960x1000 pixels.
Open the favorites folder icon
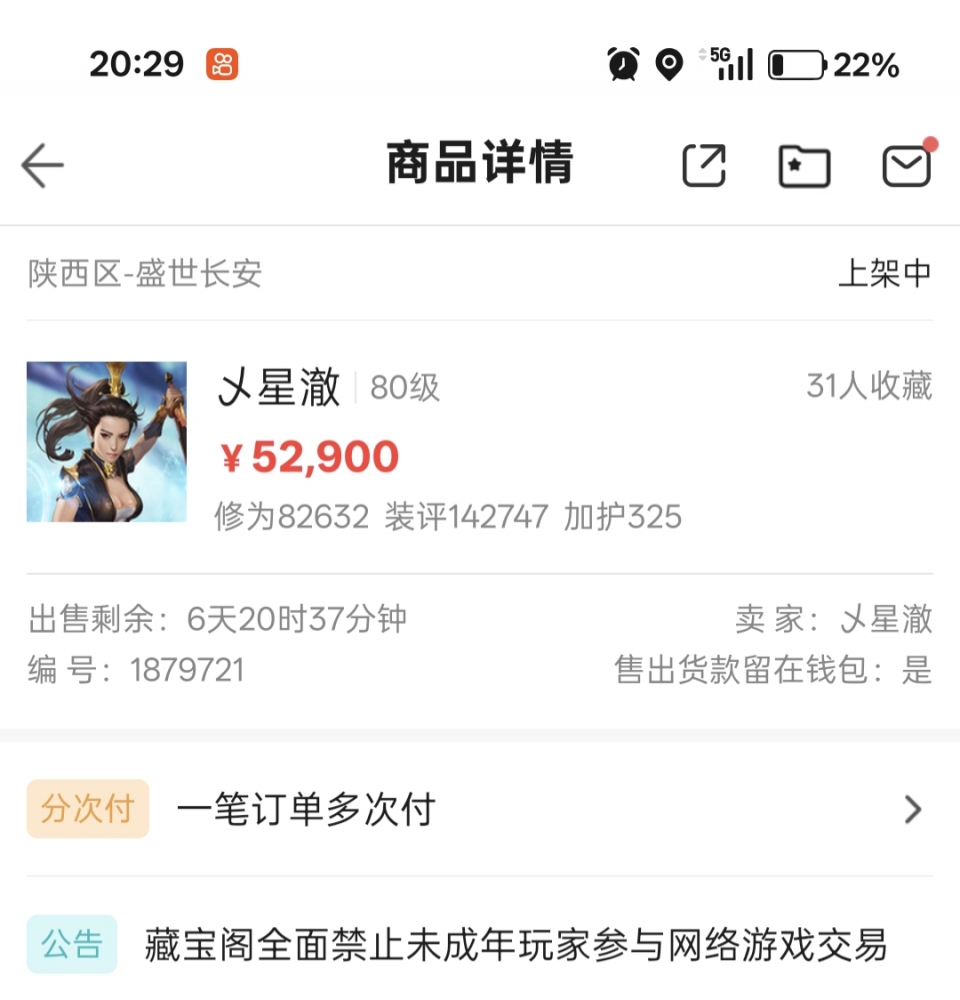tap(804, 166)
